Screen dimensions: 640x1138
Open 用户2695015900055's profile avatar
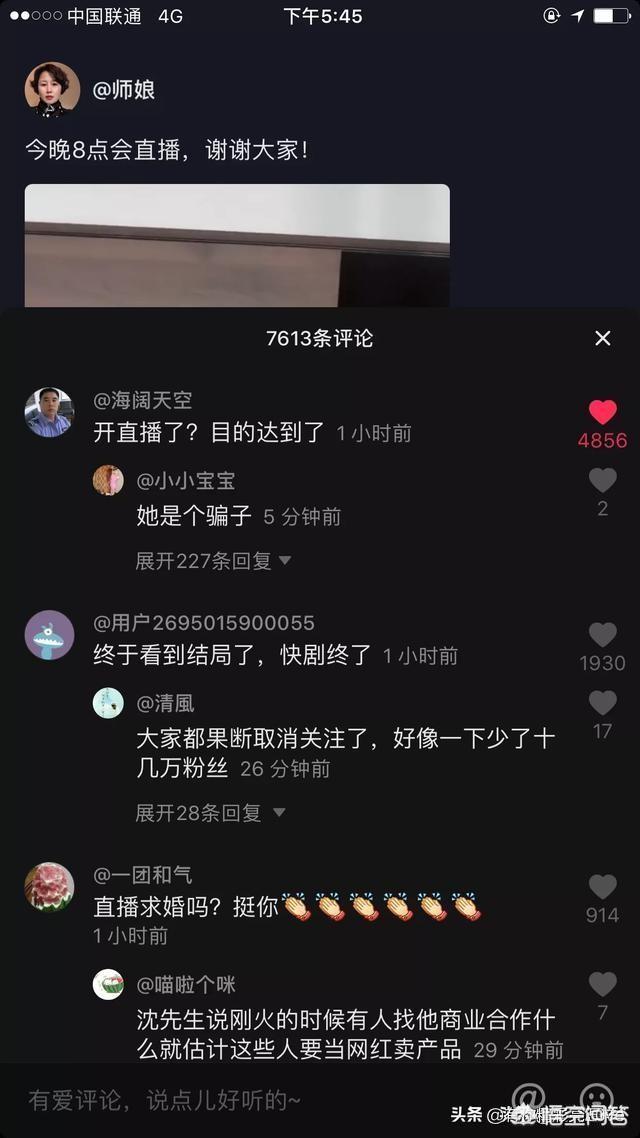tap(49, 635)
